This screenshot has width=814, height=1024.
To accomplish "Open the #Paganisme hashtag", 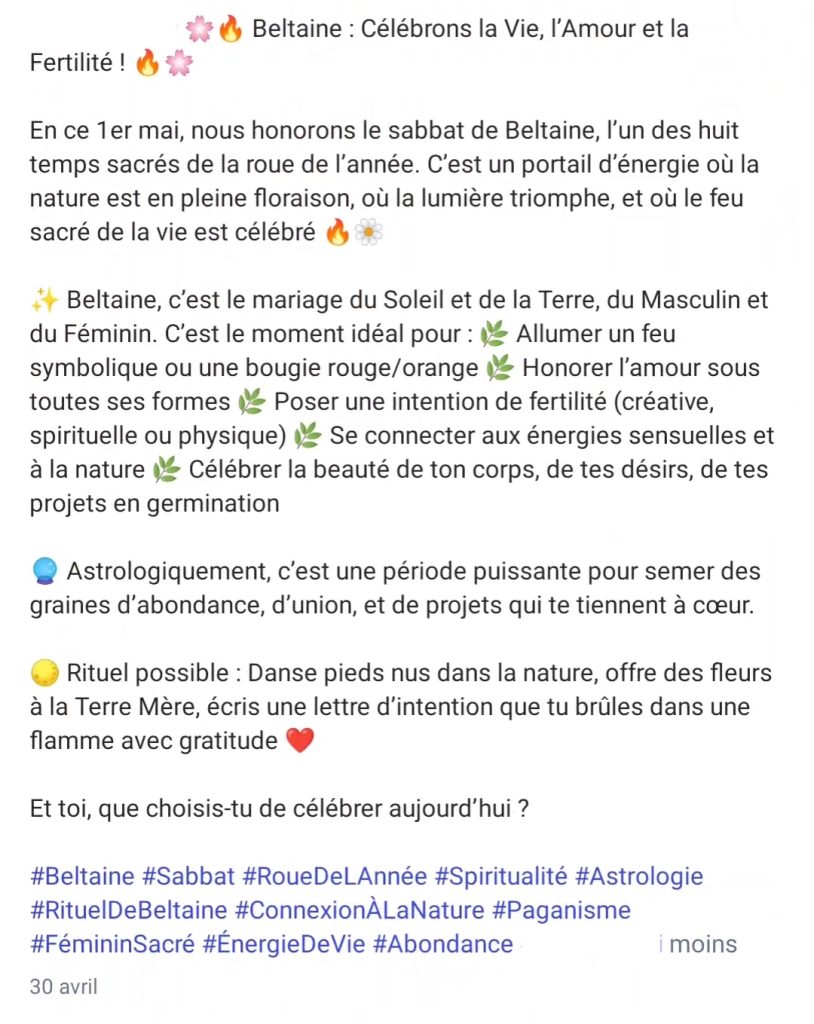I will coord(561,910).
